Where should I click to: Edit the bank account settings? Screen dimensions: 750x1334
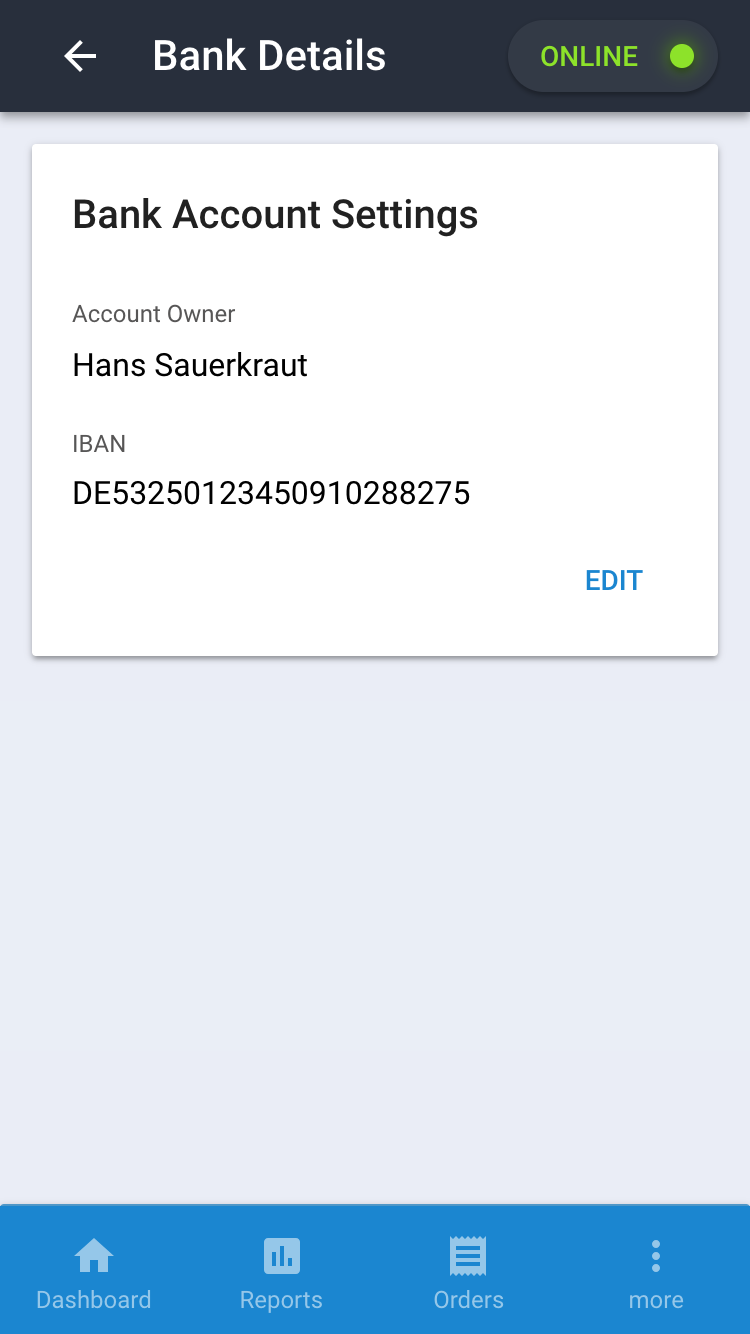click(x=613, y=580)
